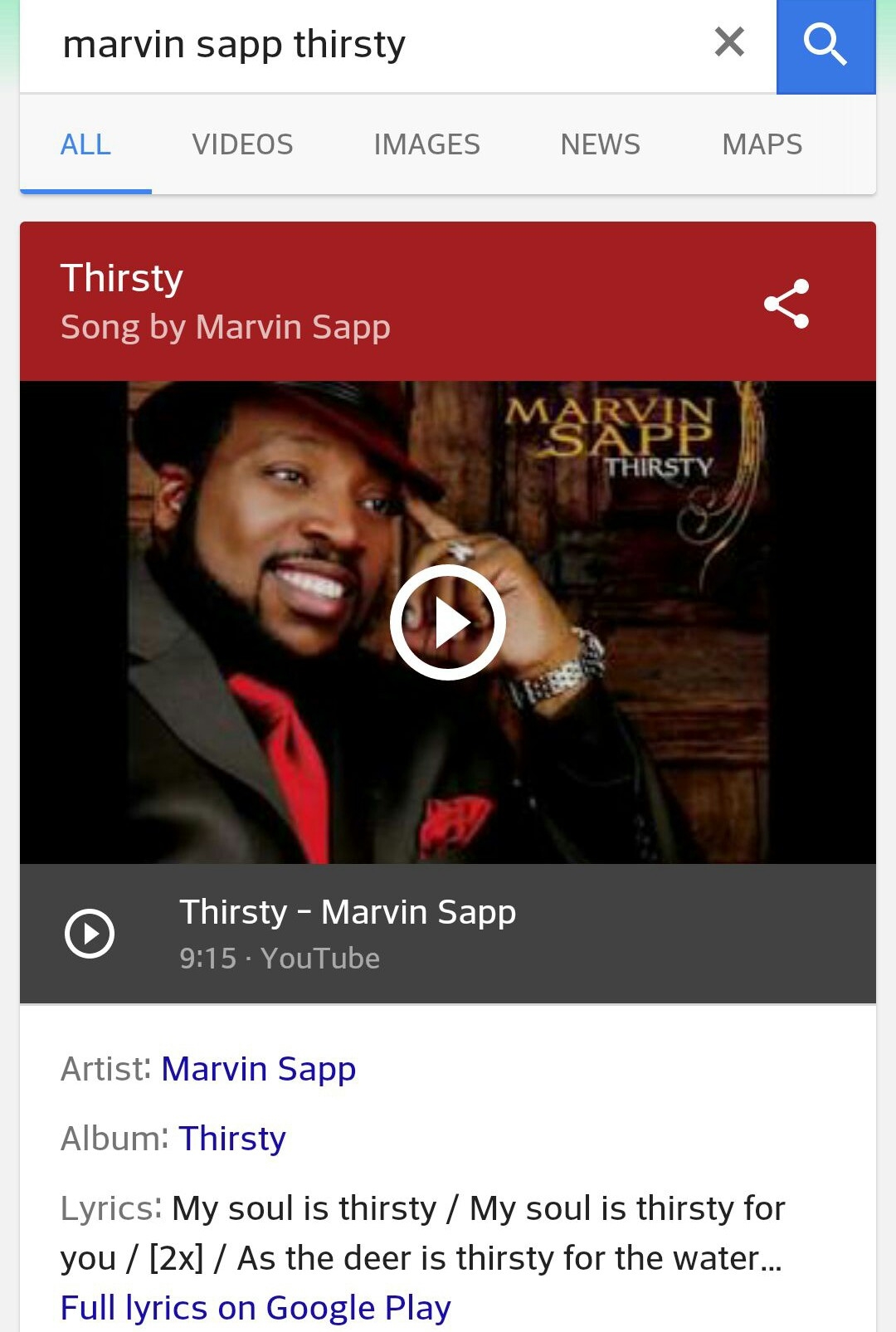Select the ALL results tab
Screen dimensions: 896x1332
point(85,145)
